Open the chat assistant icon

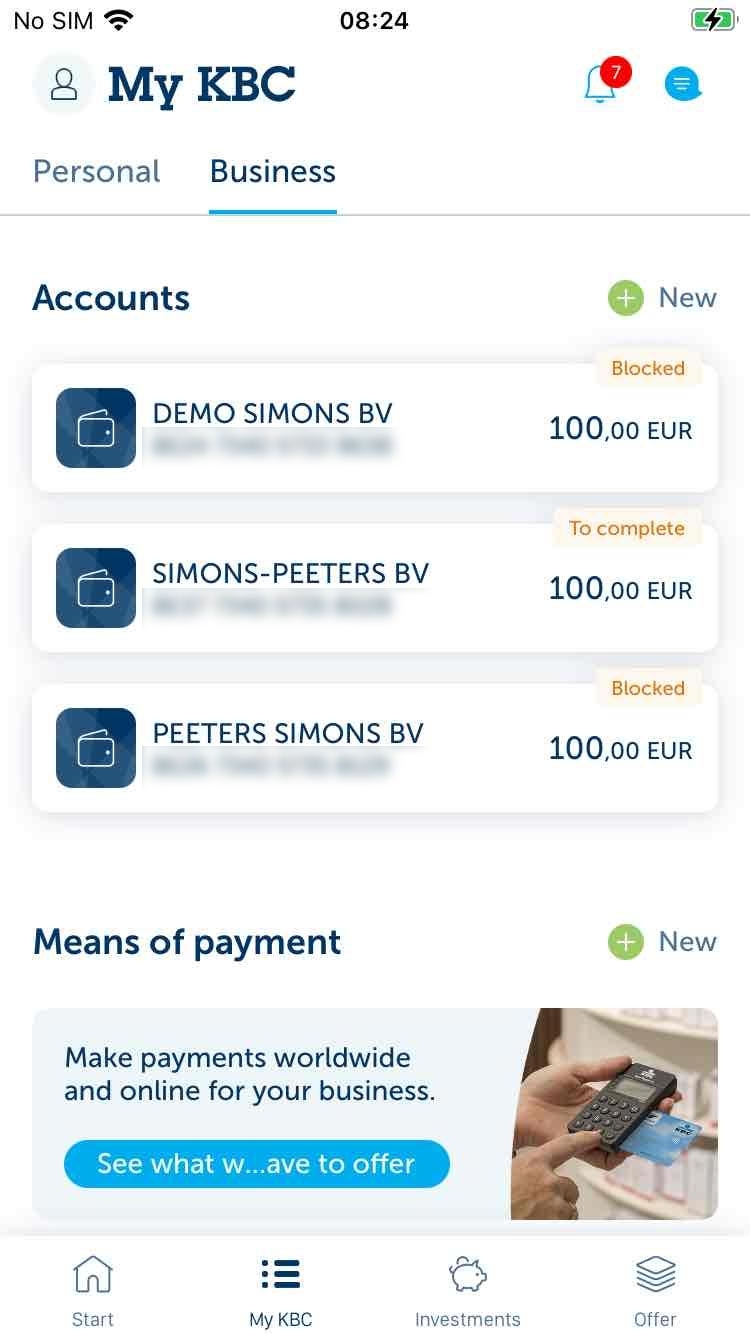pyautogui.click(x=683, y=84)
